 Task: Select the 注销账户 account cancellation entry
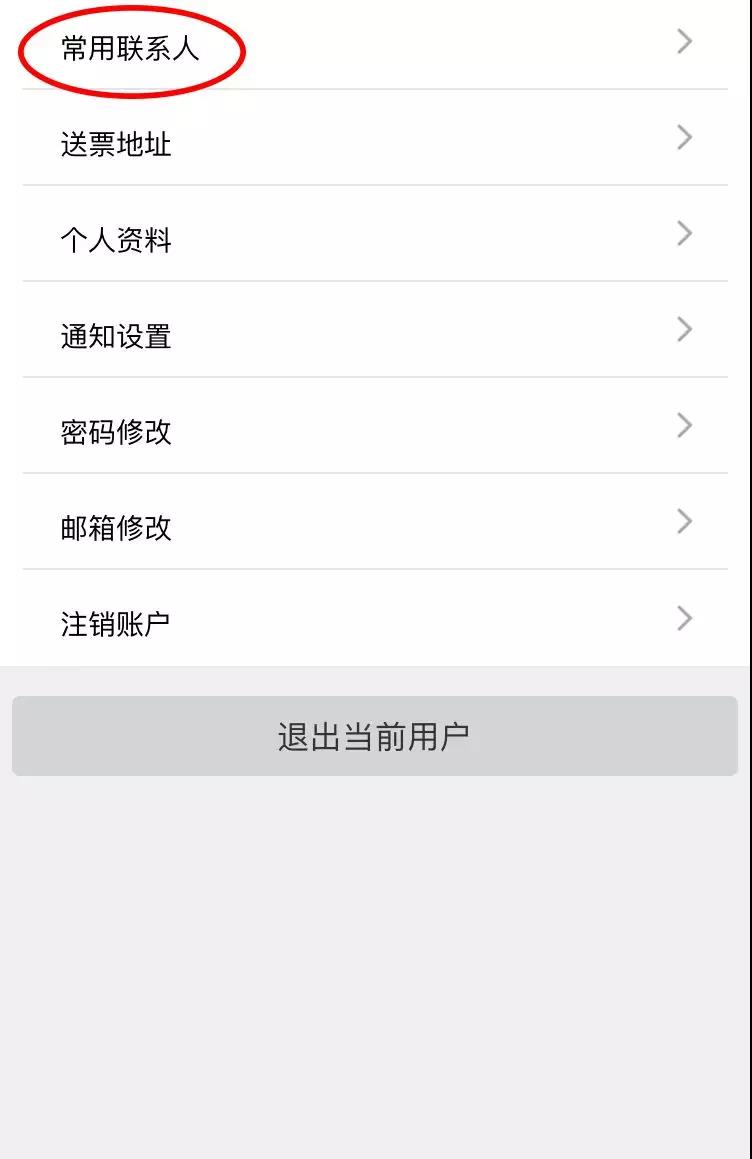pos(116,621)
